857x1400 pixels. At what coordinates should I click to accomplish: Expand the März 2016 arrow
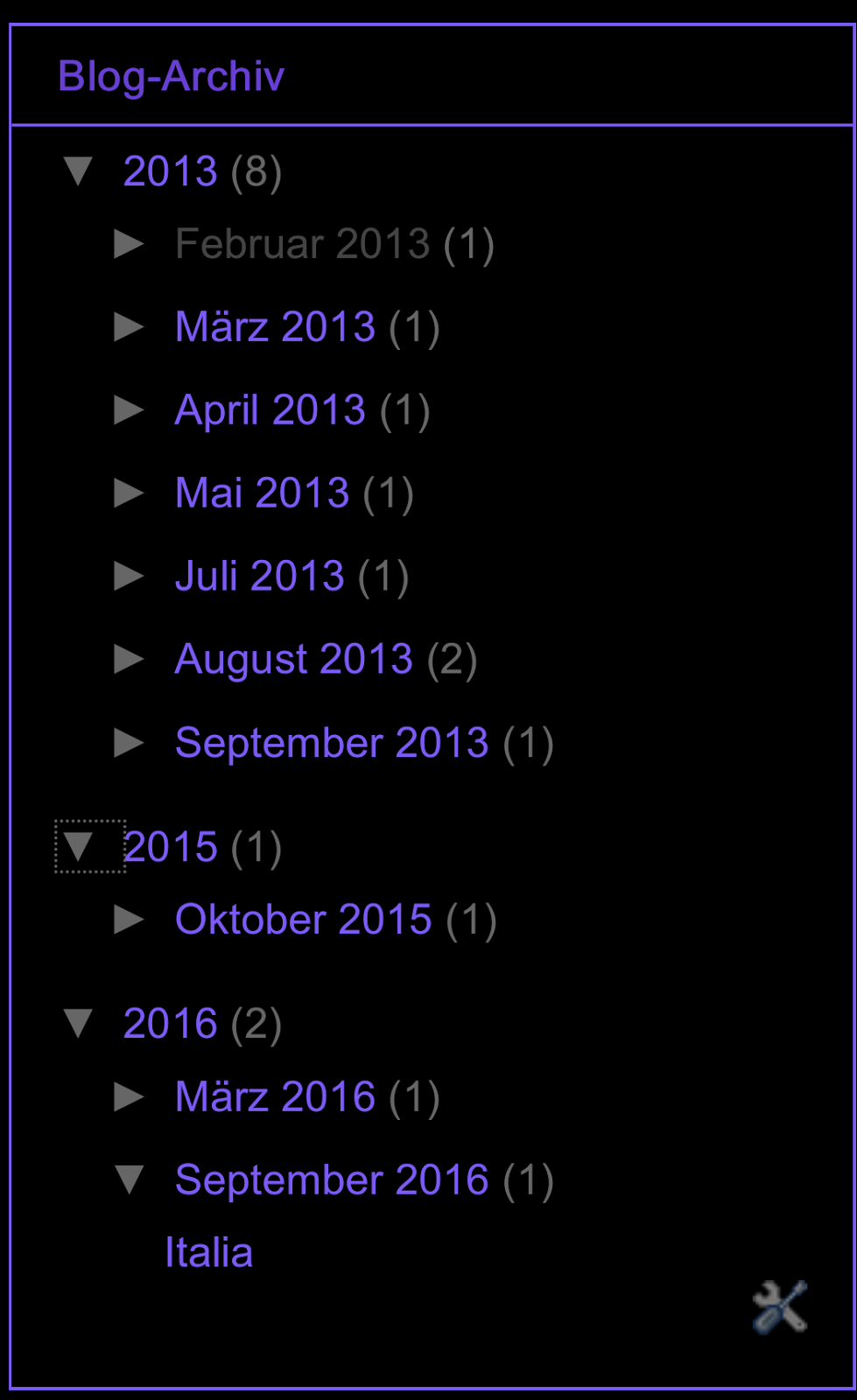point(130,1096)
